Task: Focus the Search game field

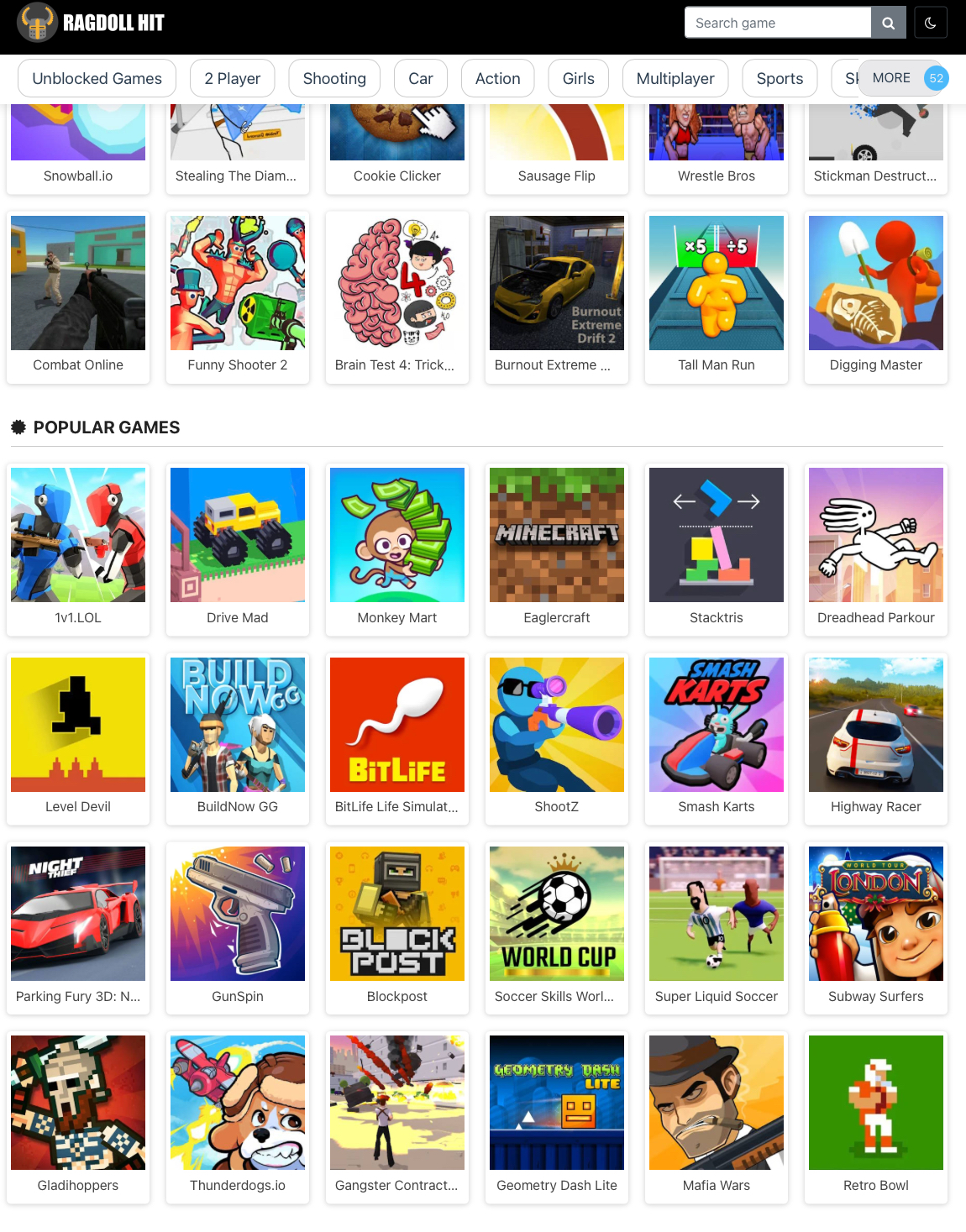Action: pos(777,23)
